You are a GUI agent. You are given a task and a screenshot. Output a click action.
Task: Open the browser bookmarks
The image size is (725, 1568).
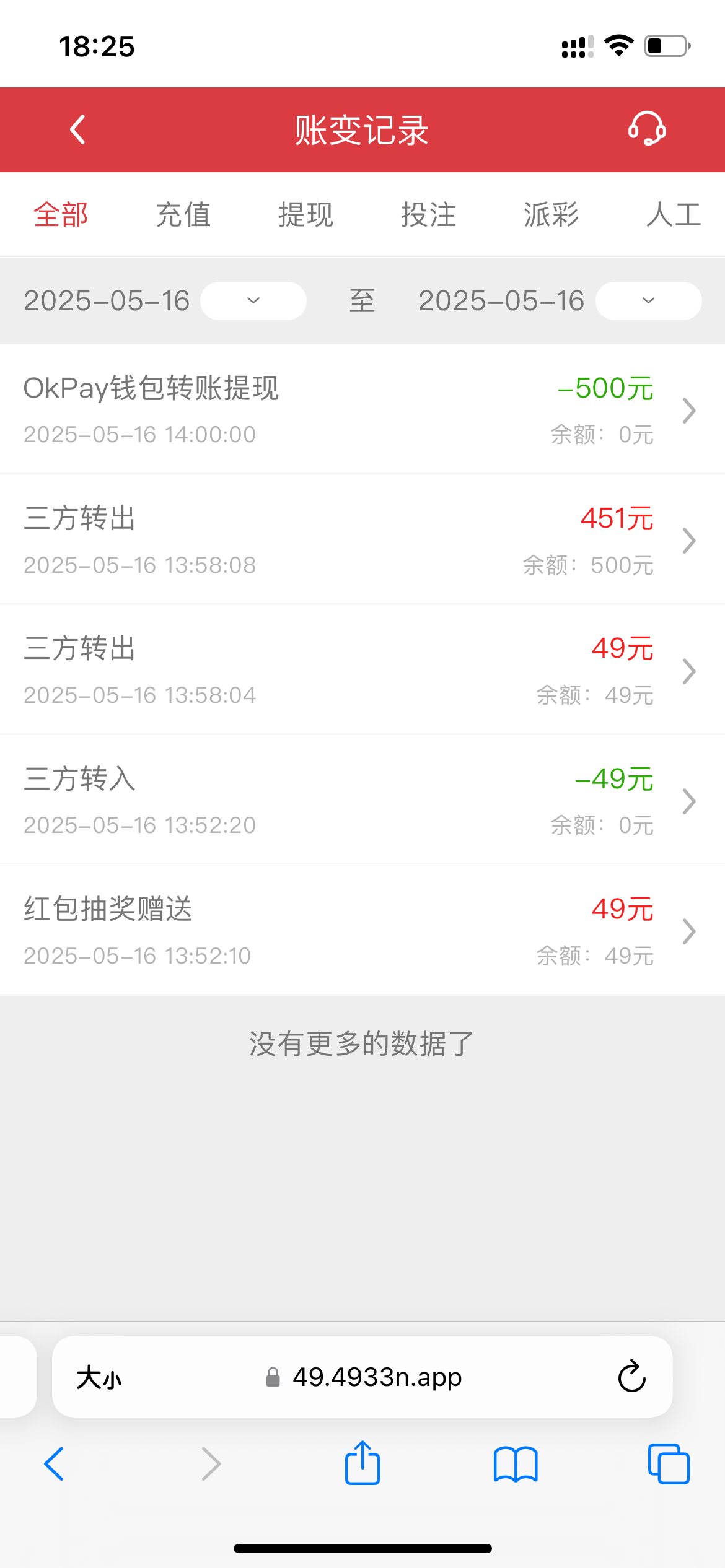pyautogui.click(x=516, y=1465)
